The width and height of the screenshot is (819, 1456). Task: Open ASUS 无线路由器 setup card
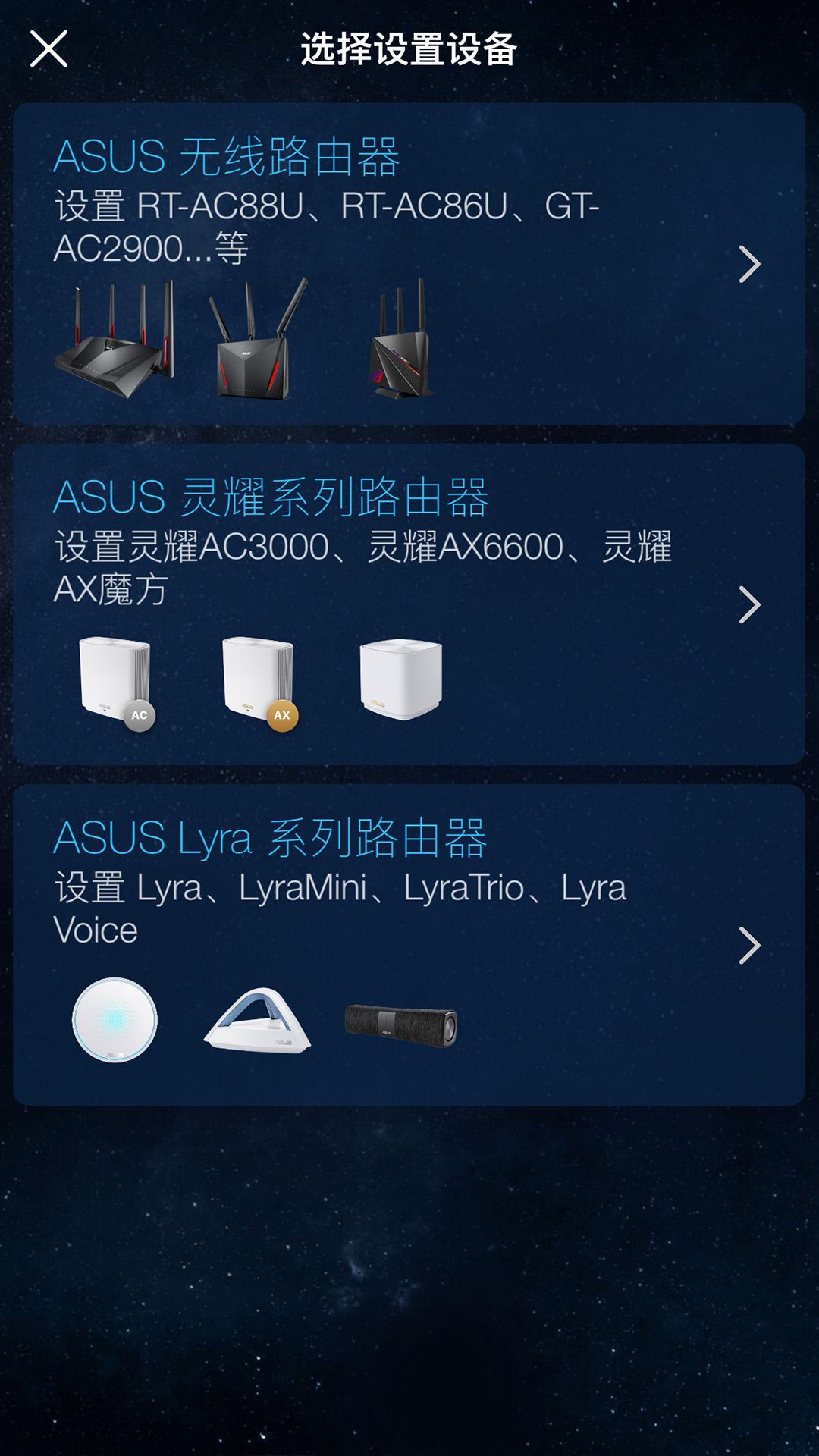(x=408, y=263)
